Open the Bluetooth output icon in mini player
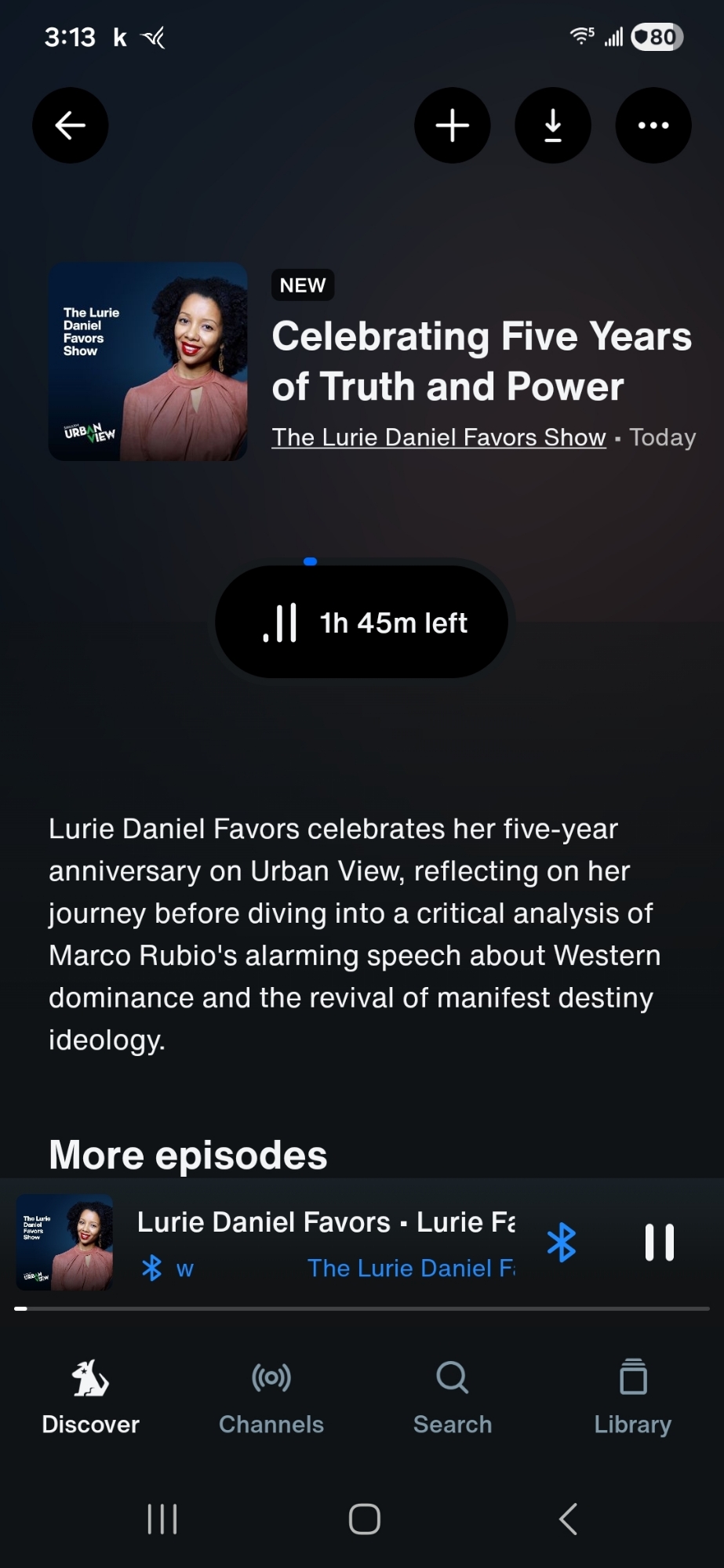The width and height of the screenshot is (724, 1568). click(x=562, y=1243)
